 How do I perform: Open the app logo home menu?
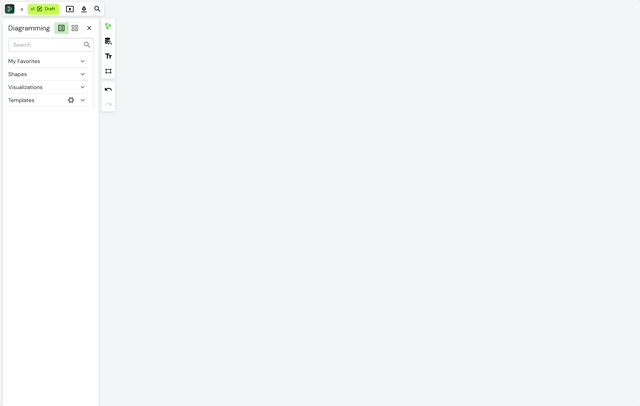pos(9,9)
